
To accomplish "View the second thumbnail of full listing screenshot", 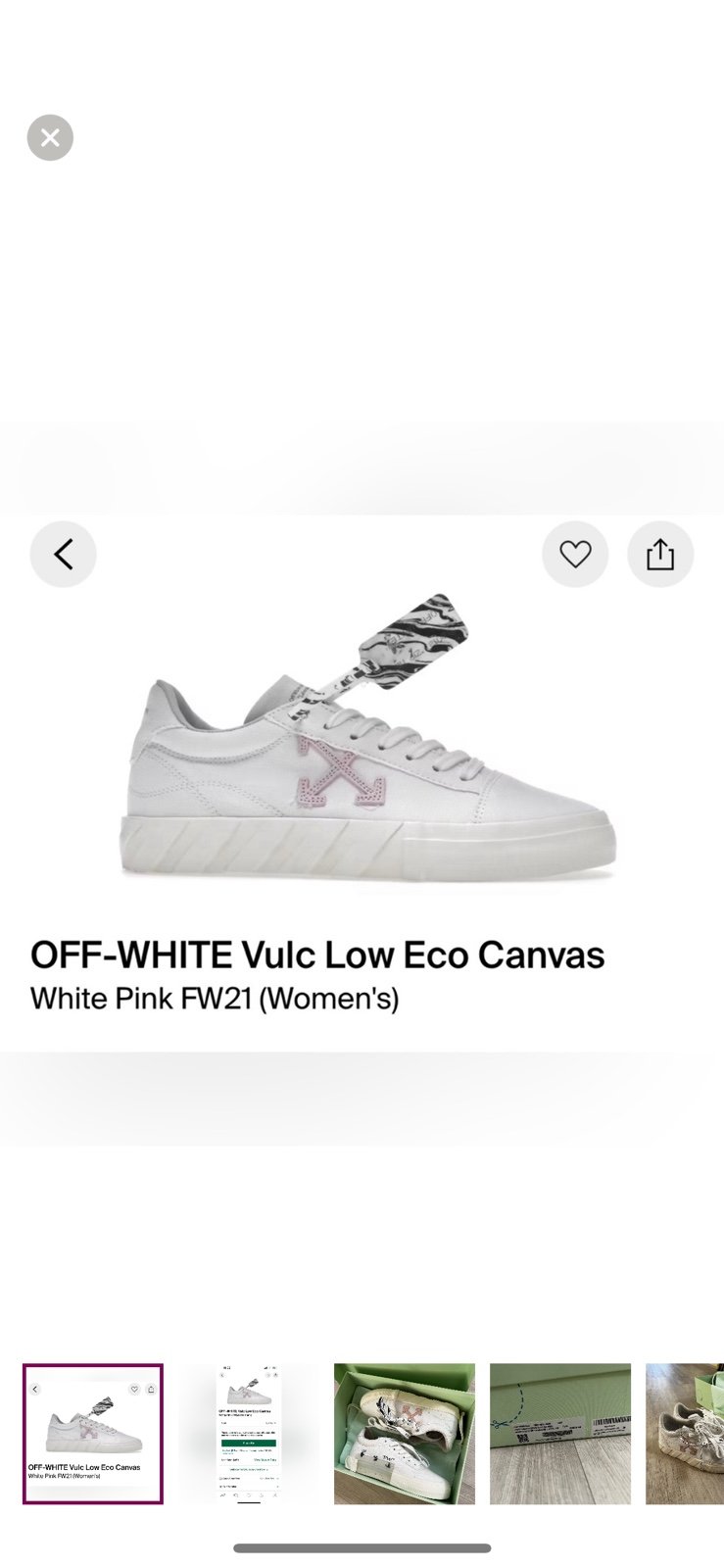I will click(x=249, y=1434).
